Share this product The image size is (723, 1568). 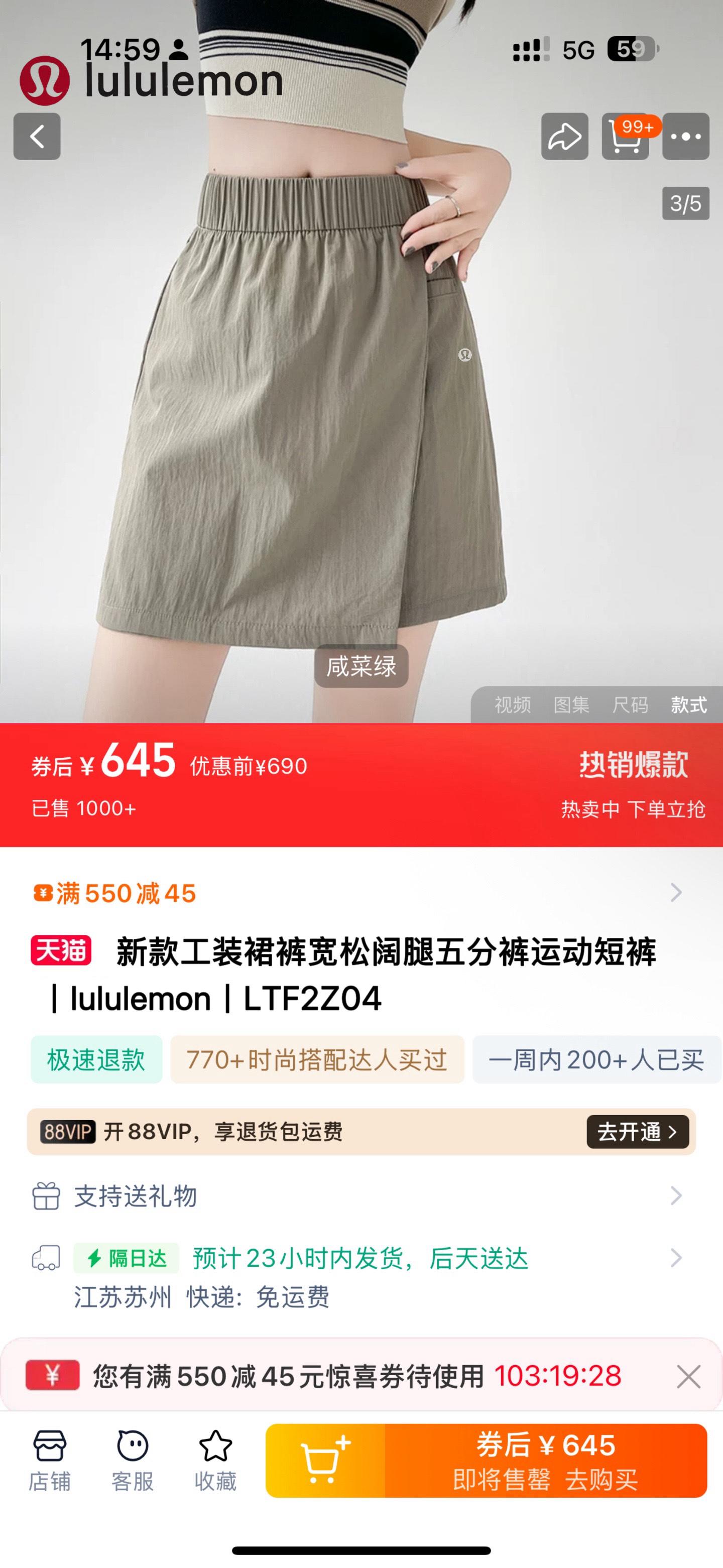564,137
